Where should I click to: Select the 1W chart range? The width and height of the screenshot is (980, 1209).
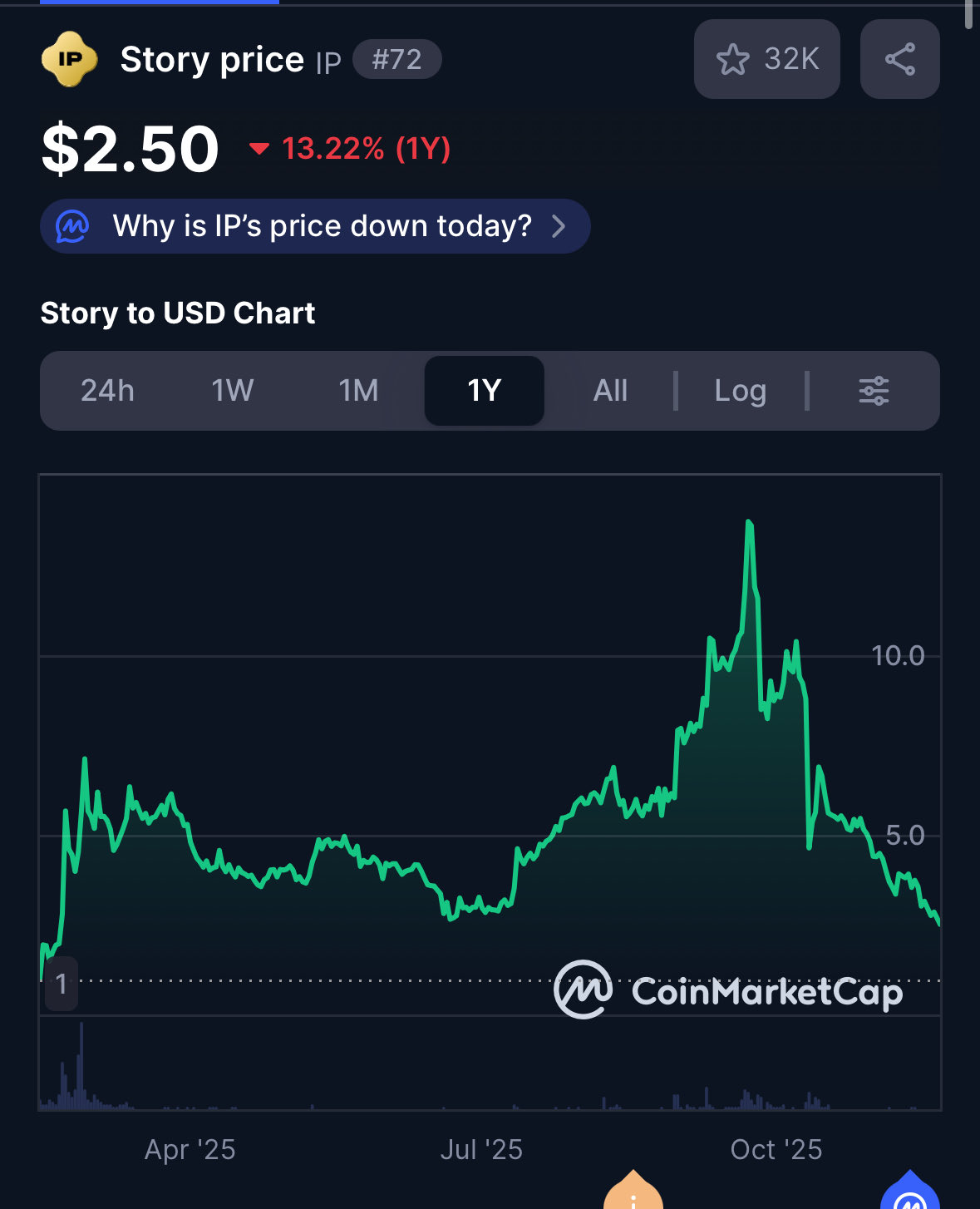click(x=232, y=390)
